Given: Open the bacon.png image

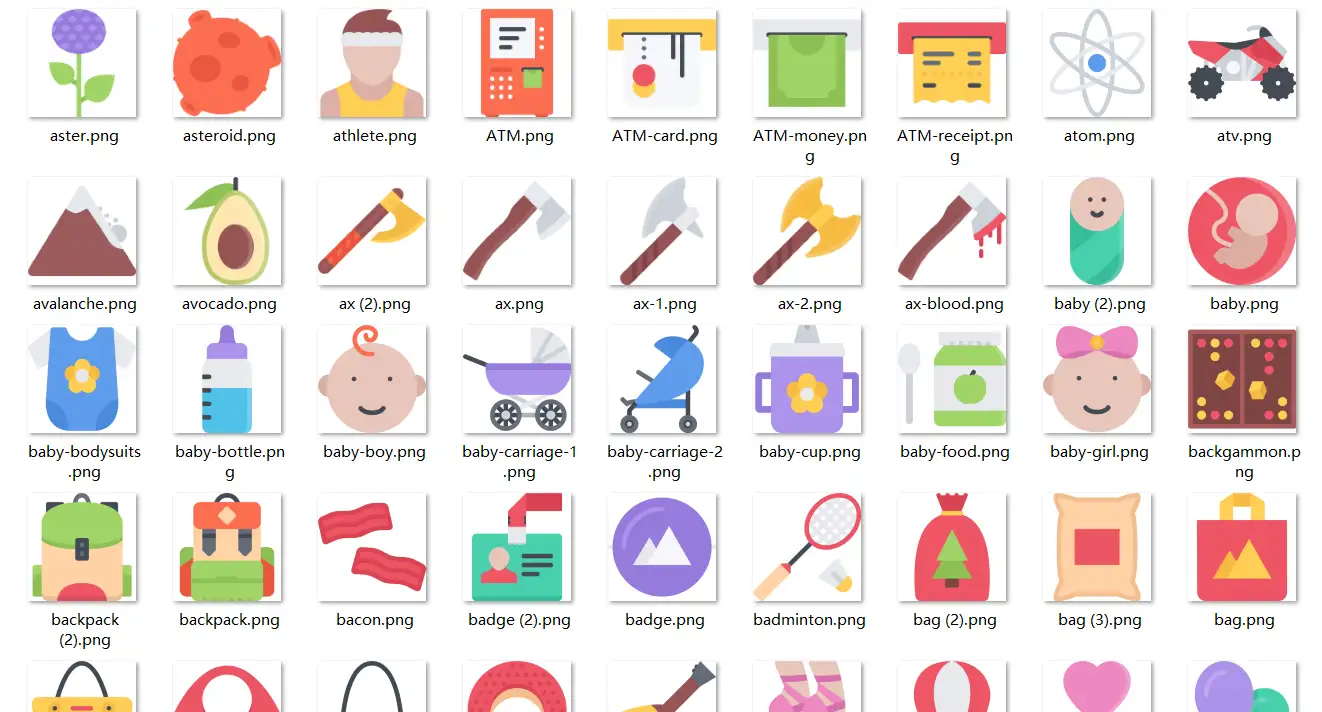Looking at the screenshot, I should [373, 548].
